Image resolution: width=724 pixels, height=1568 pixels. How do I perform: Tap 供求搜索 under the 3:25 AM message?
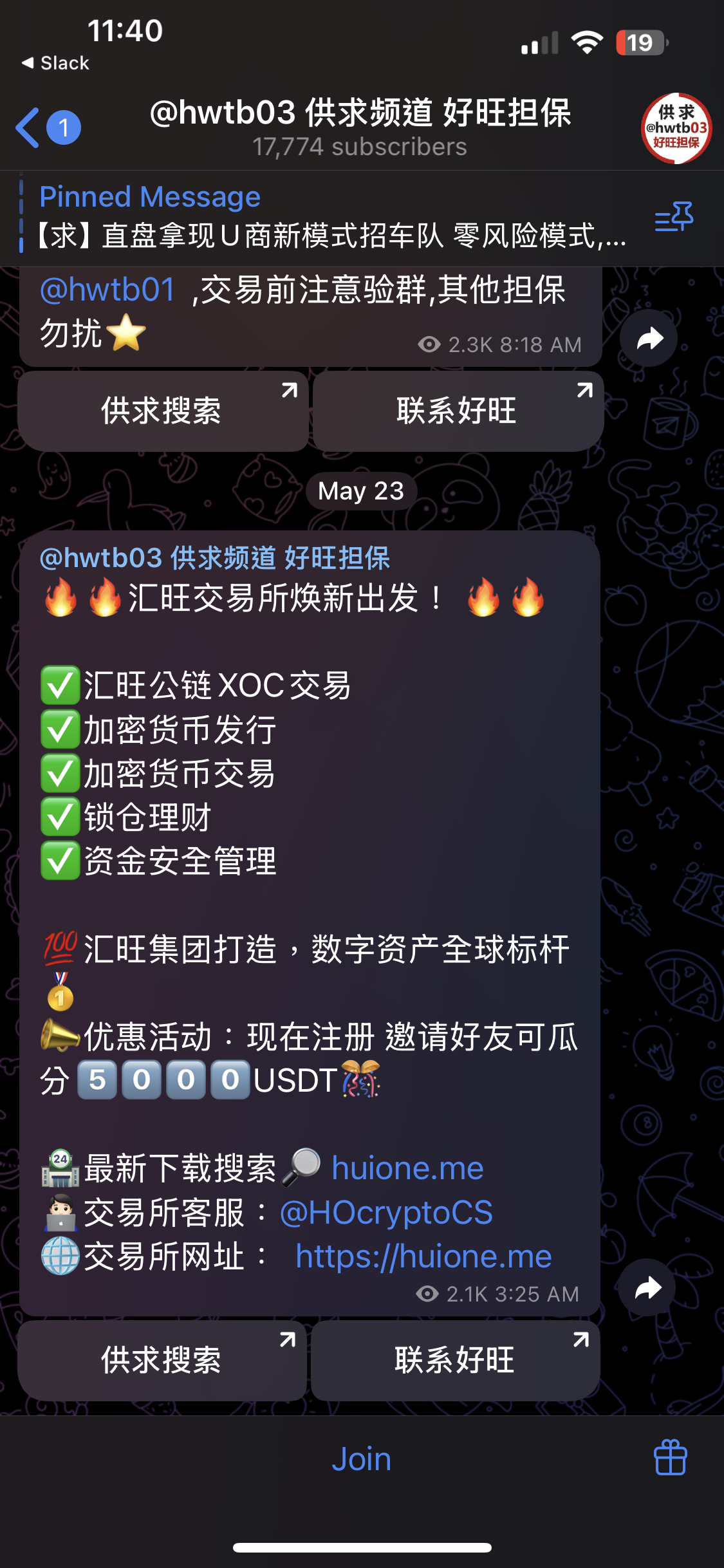[162, 1360]
